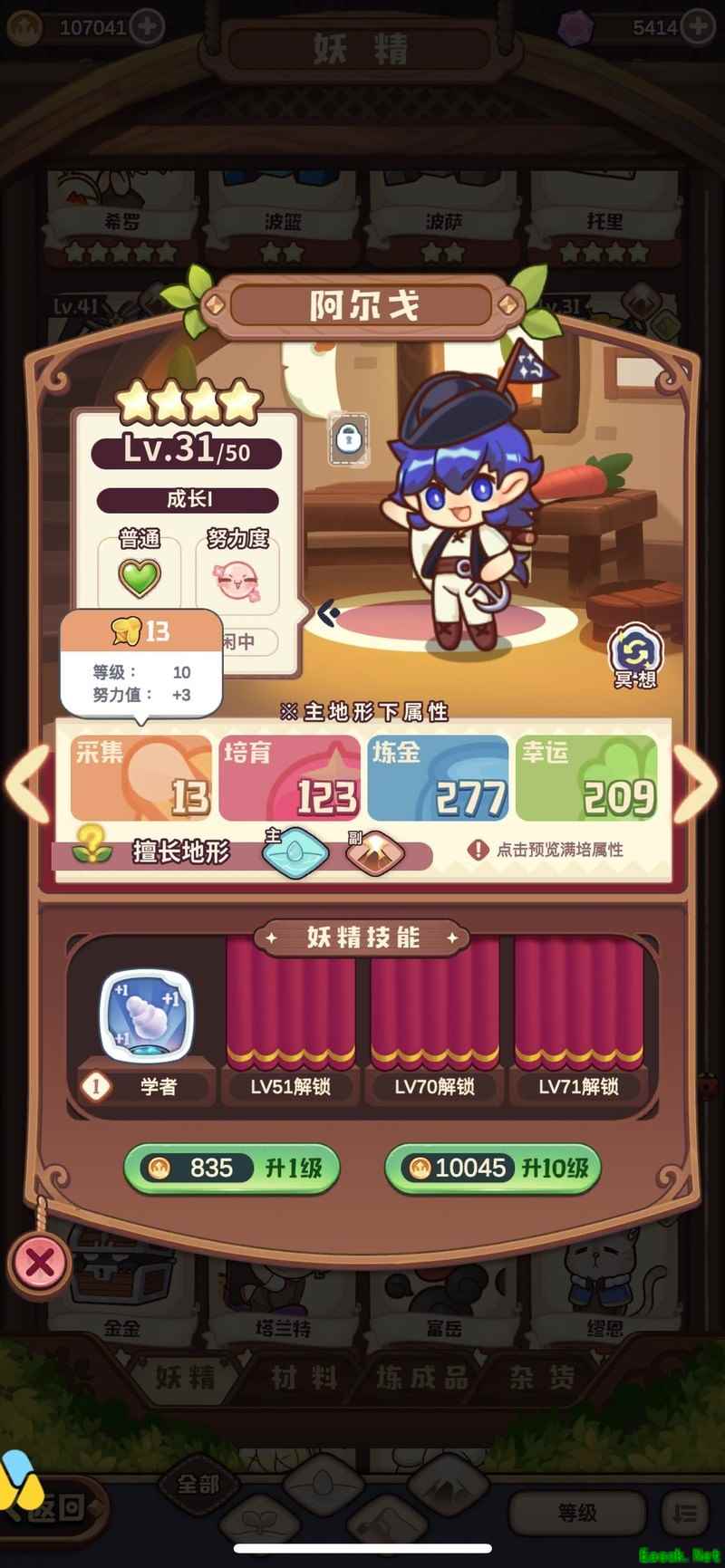Viewport: 725px width, 1568px height.
Task: Collapse the stats card with the arrow
Action: (x=327, y=615)
